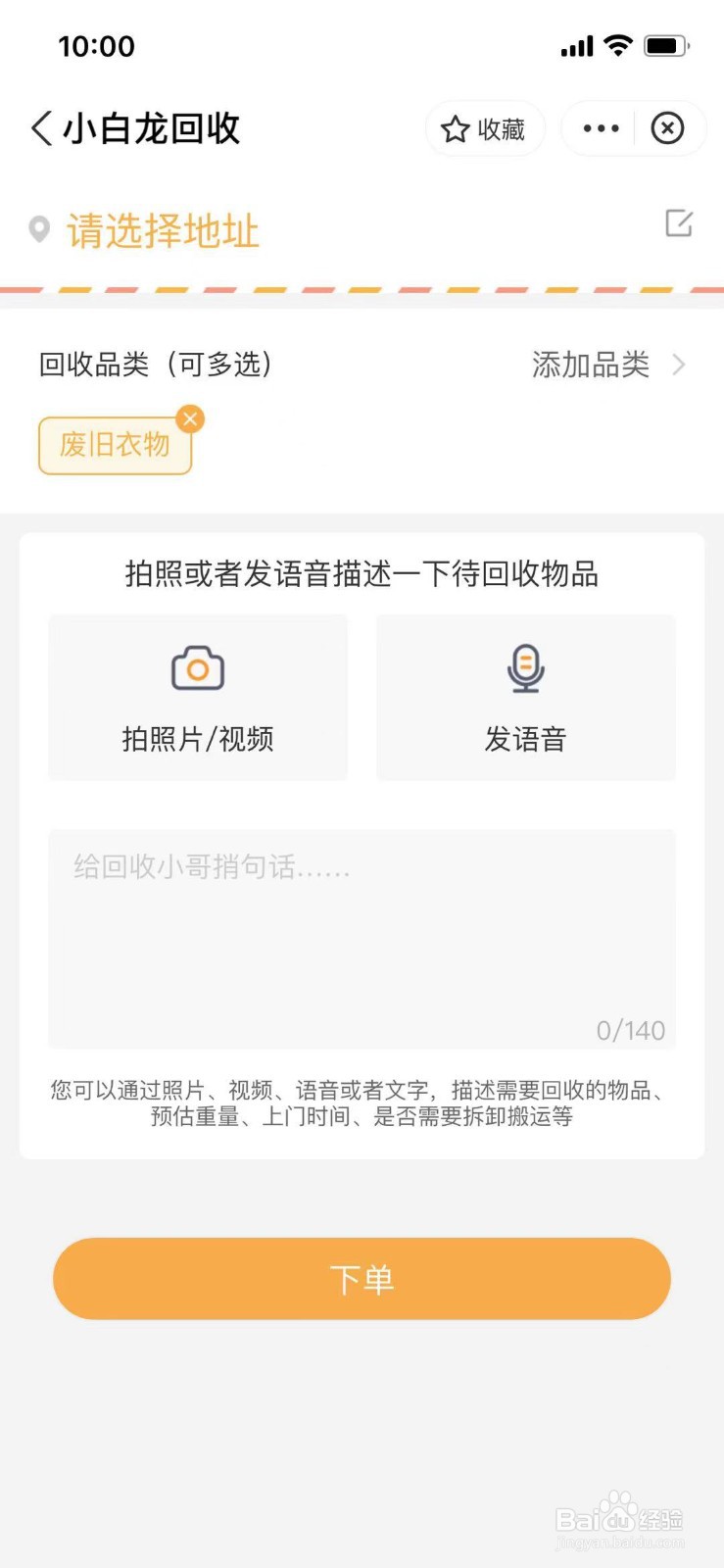724x1568 pixels.
Task: Remove the 废旧衣物 category tag
Action: (190, 419)
